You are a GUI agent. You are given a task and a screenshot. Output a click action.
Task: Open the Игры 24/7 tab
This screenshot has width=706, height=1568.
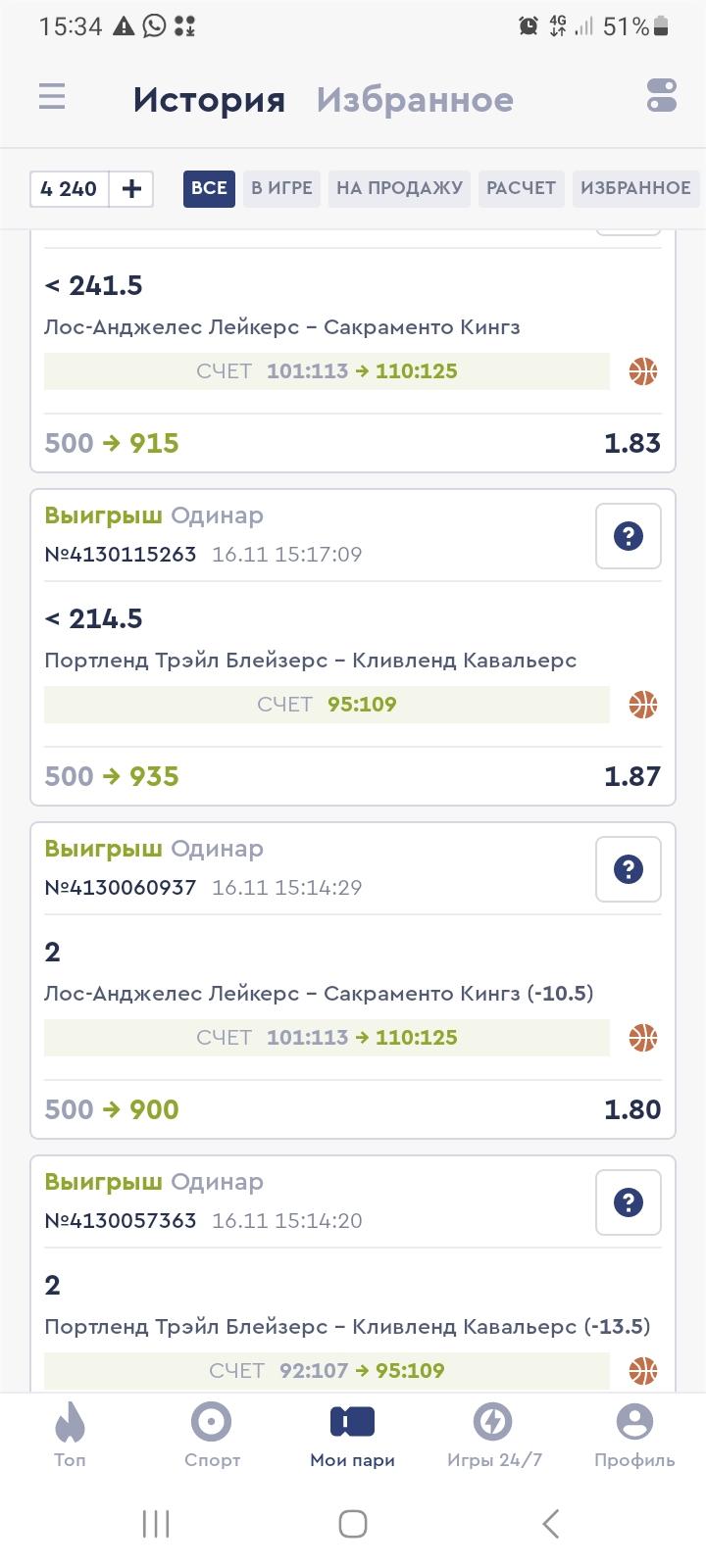[x=494, y=1434]
